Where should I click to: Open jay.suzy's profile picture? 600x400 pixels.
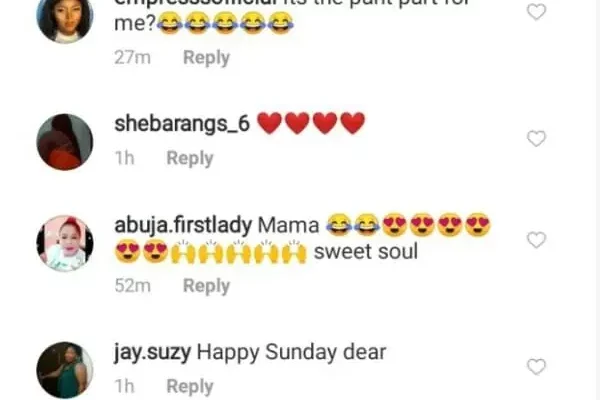[65, 370]
